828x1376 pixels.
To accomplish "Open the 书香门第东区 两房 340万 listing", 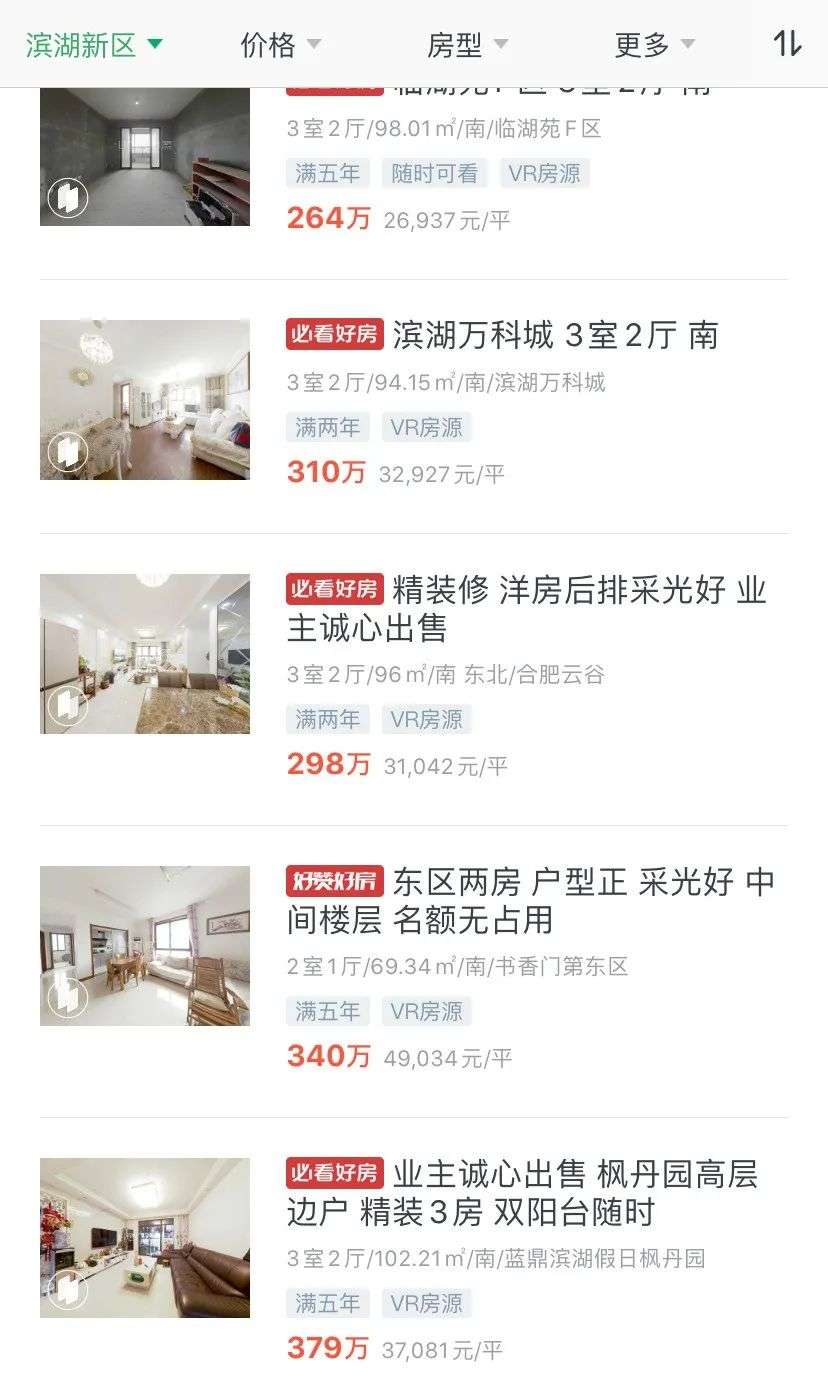I will coord(530,900).
